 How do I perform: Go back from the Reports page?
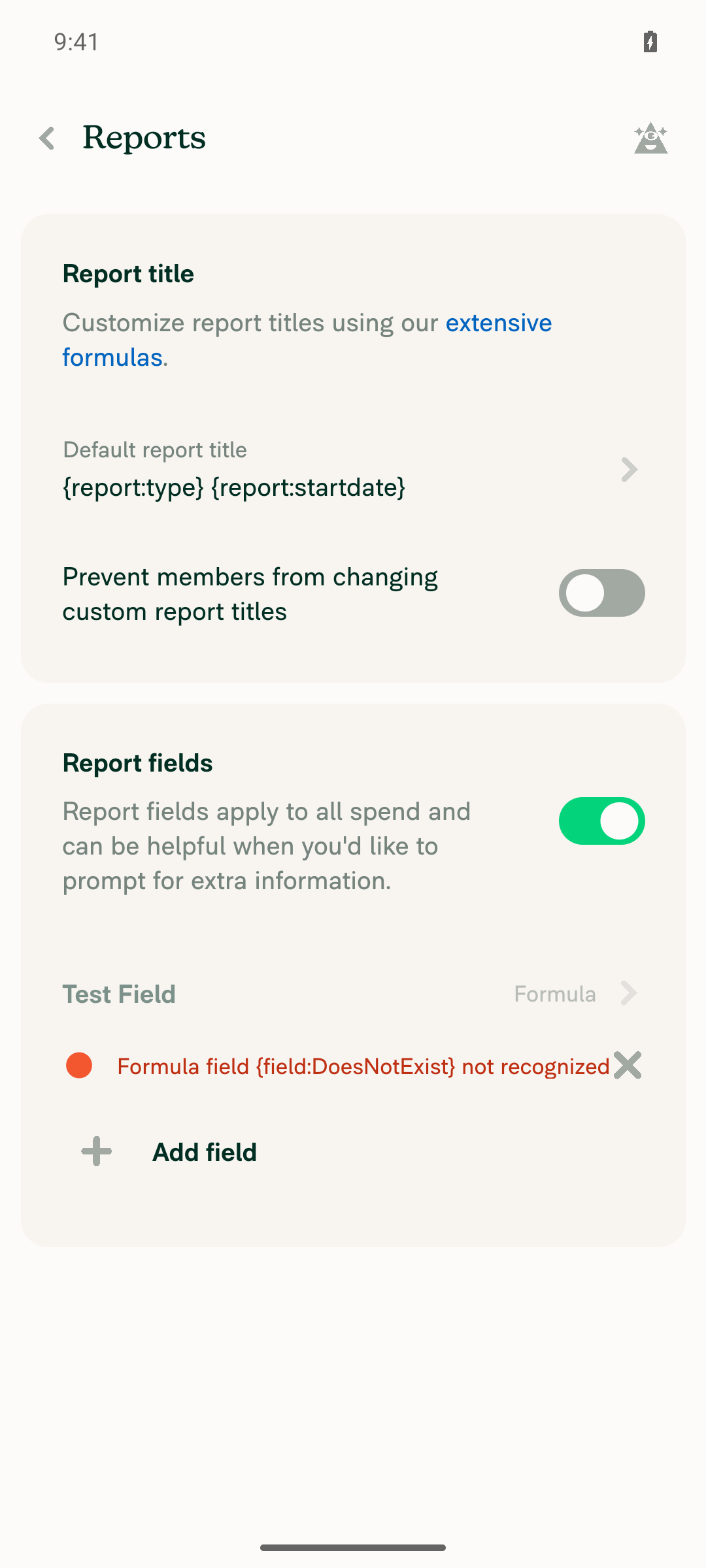pos(47,138)
